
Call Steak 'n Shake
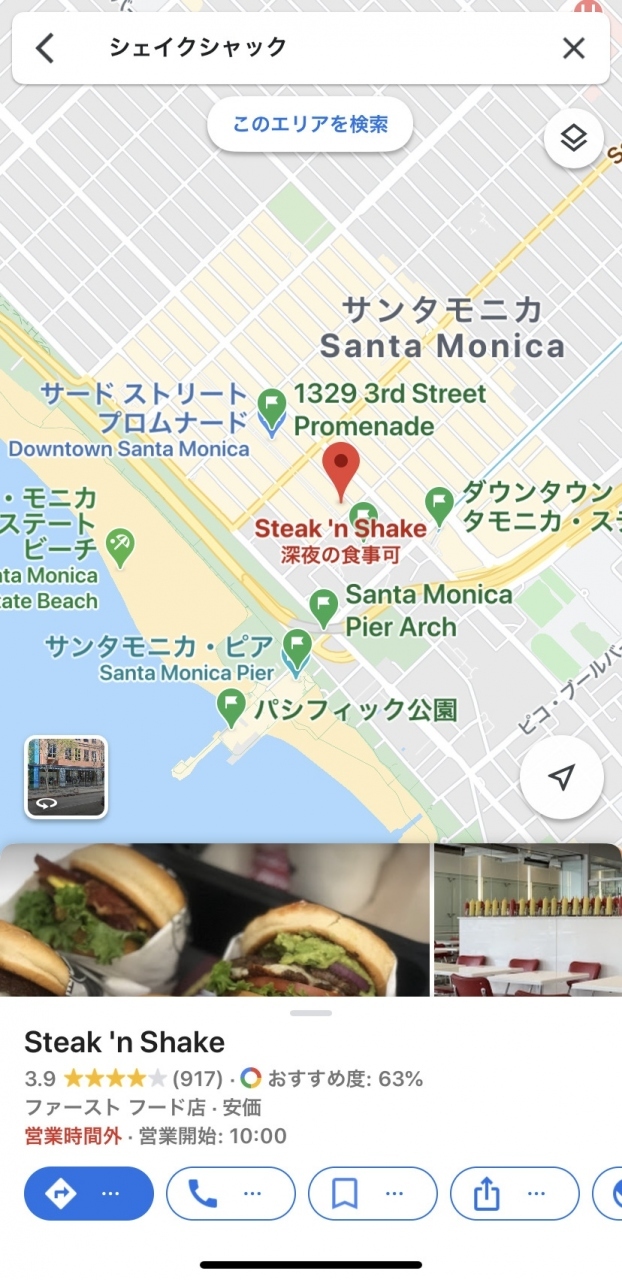pos(230,1194)
